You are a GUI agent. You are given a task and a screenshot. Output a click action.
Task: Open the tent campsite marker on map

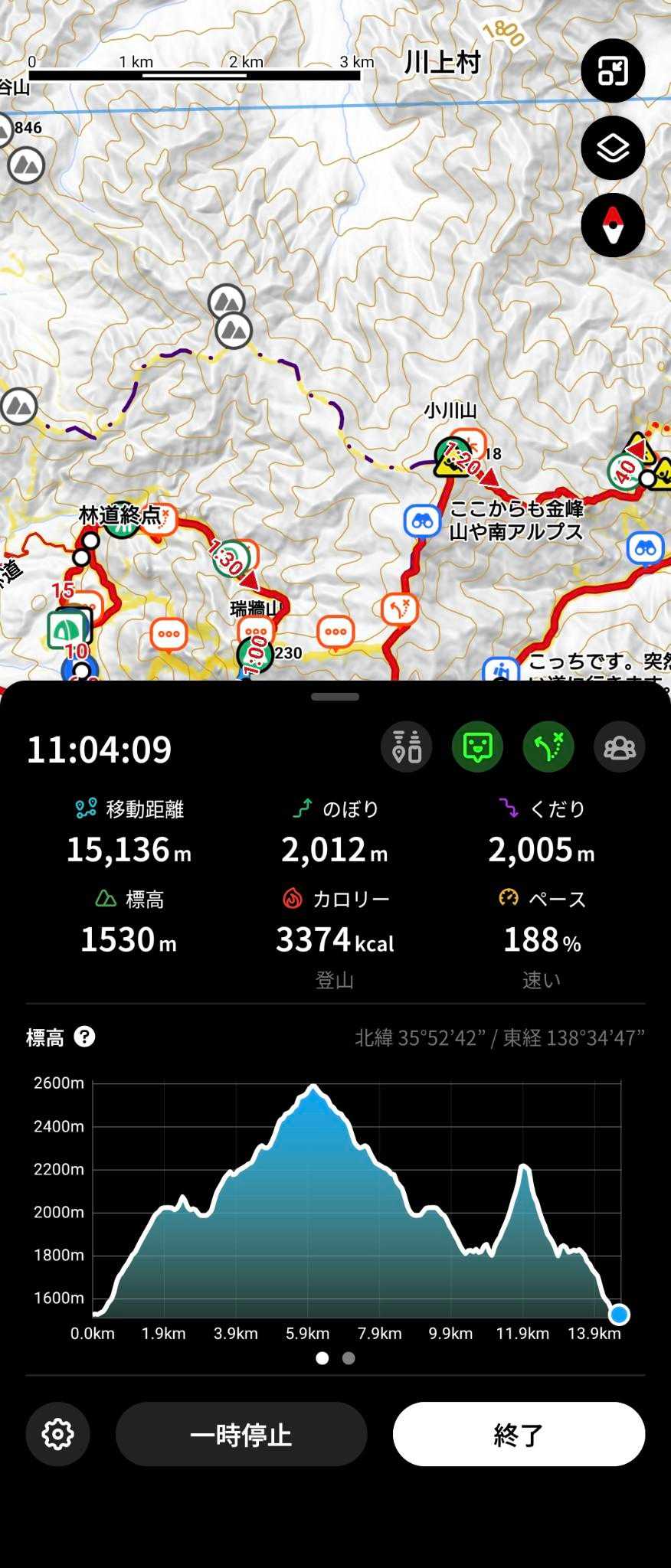(67, 628)
